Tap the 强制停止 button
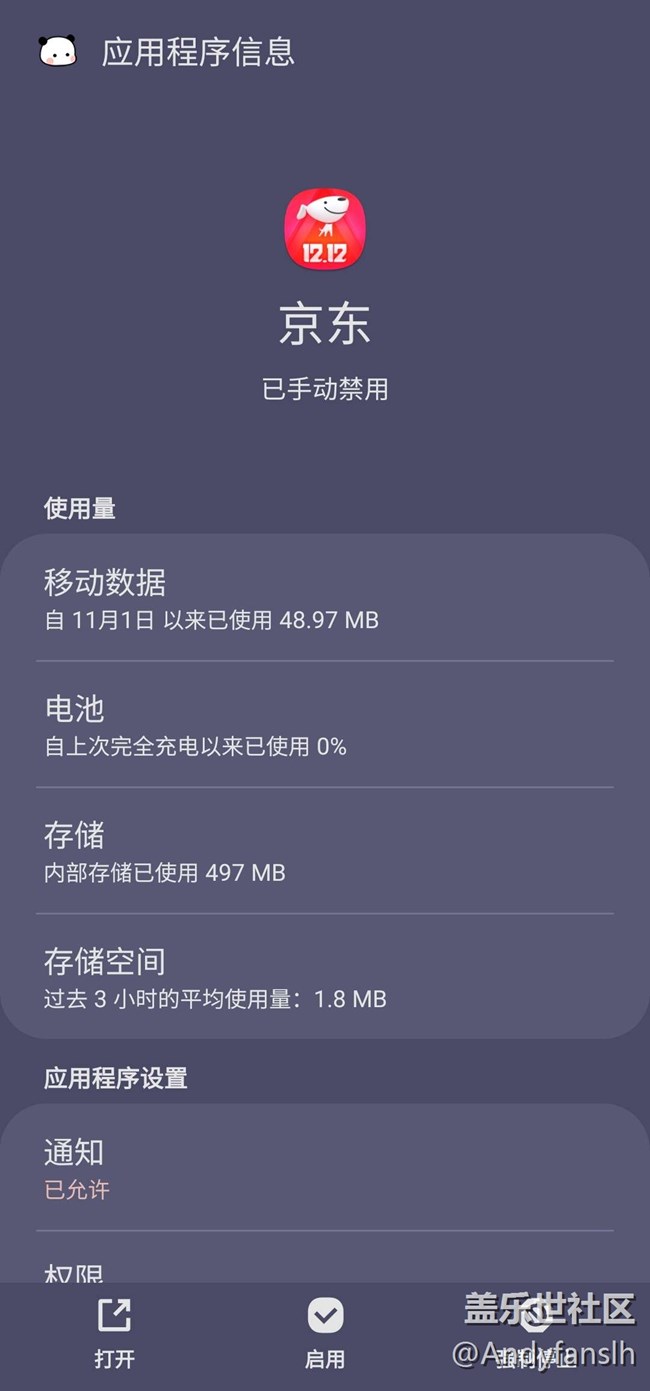Viewport: 650px width, 1391px height. point(536,1332)
